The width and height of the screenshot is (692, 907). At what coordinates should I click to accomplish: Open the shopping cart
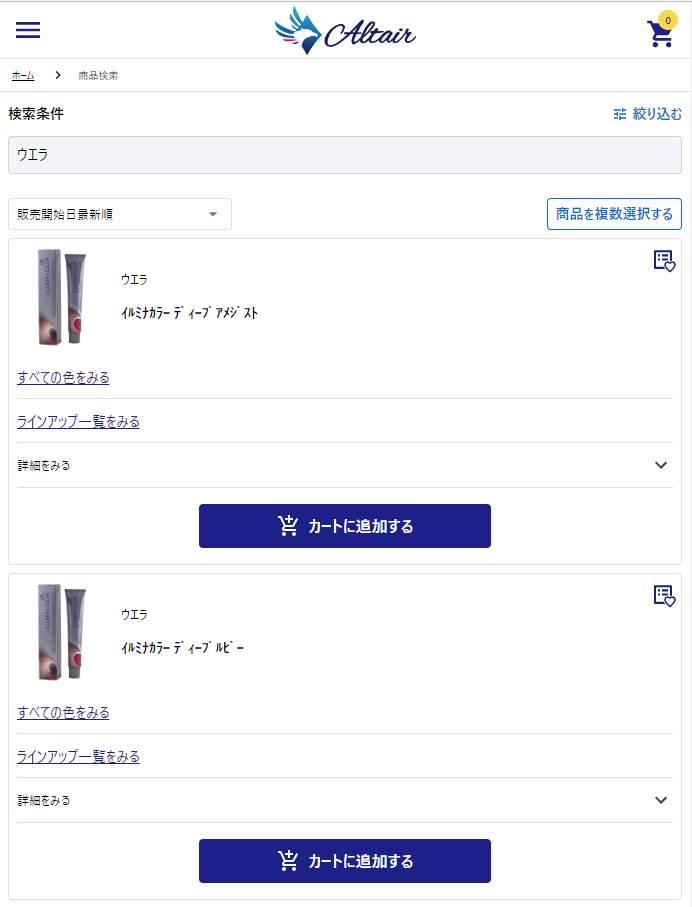click(x=660, y=34)
